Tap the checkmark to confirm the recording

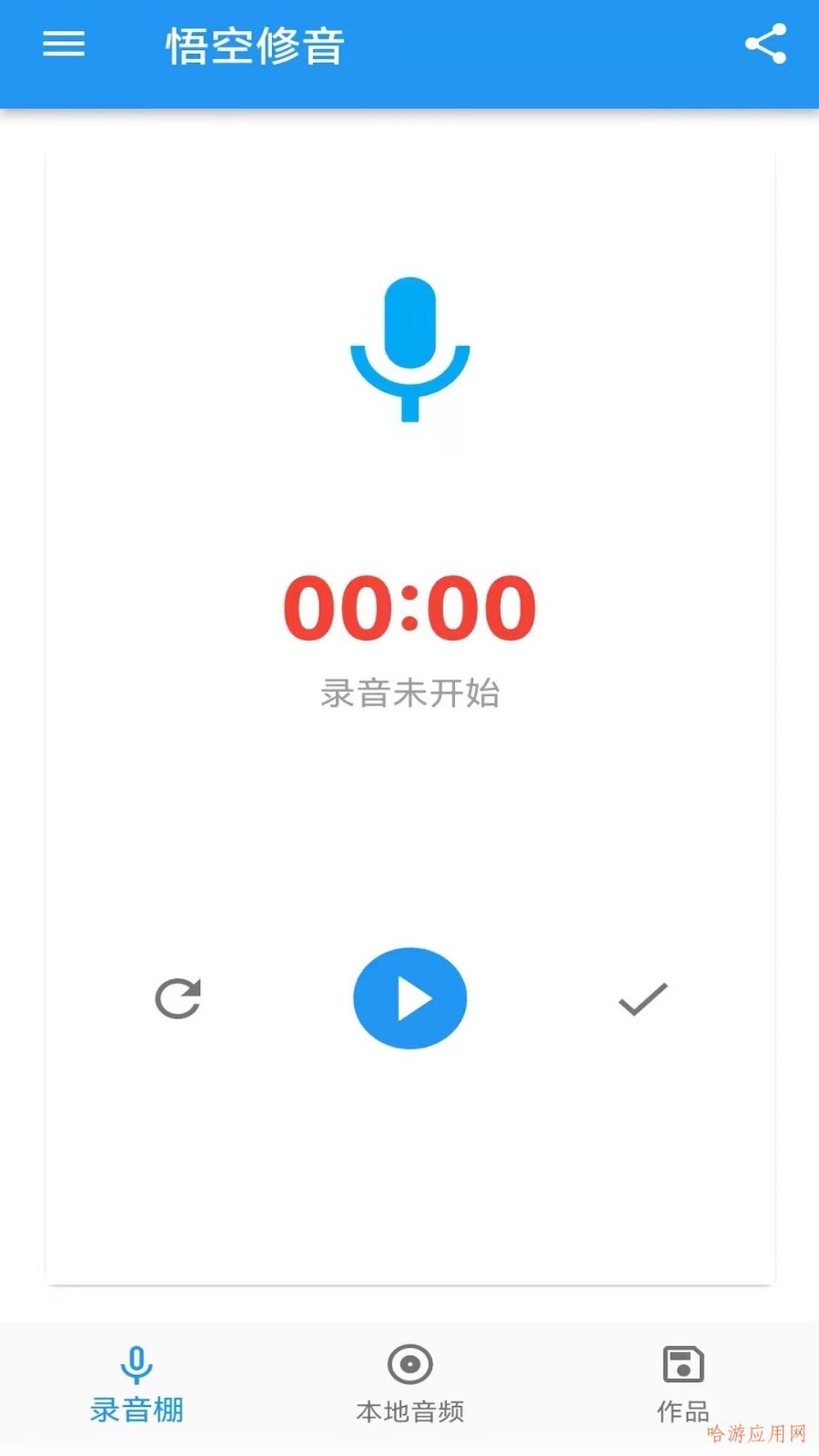point(642,998)
